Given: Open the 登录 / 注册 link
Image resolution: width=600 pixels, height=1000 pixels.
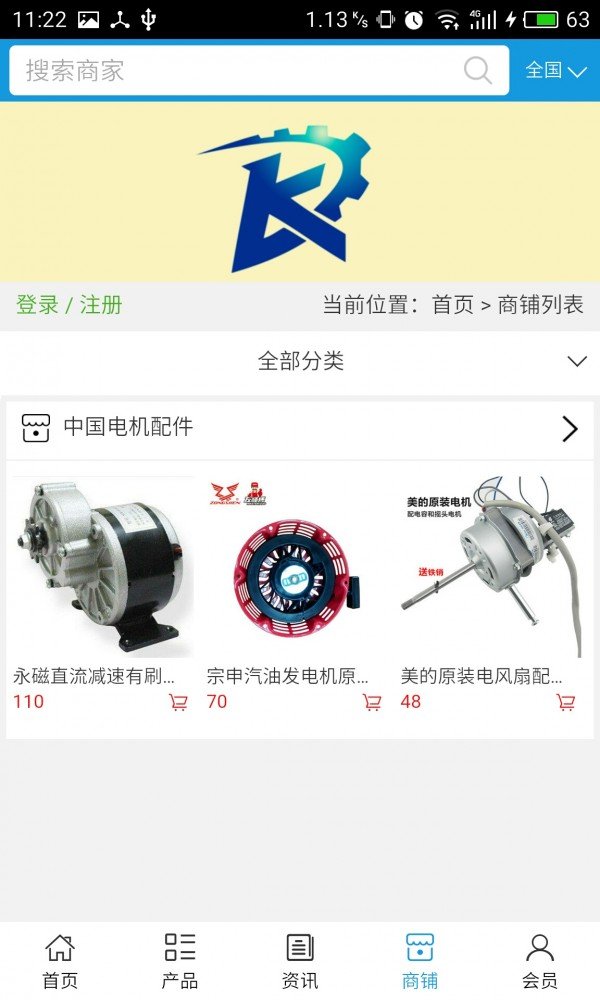Looking at the screenshot, I should [69, 305].
